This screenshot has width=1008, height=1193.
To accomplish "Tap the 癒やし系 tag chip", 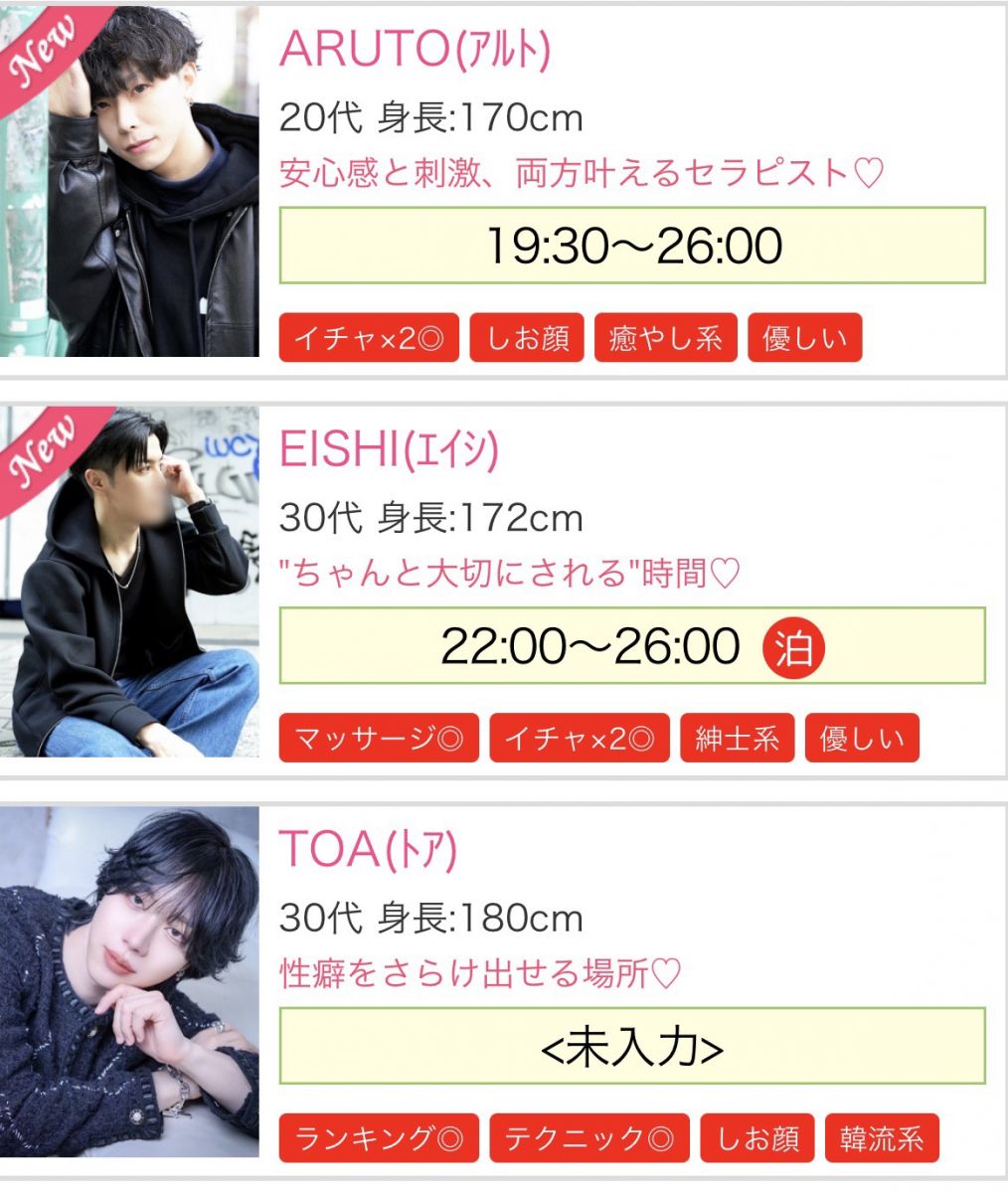I will tap(665, 338).
